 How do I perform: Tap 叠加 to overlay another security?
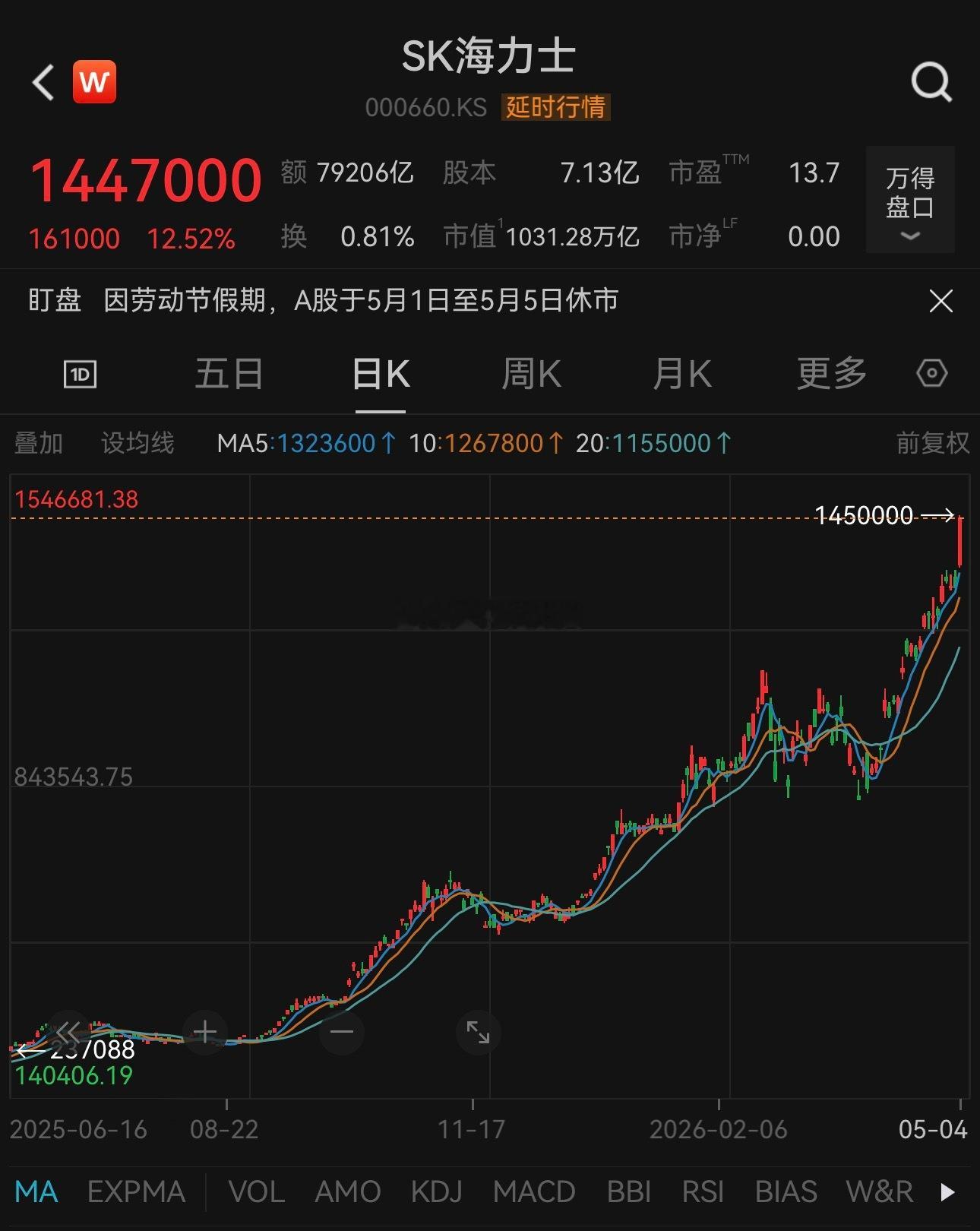point(39,443)
